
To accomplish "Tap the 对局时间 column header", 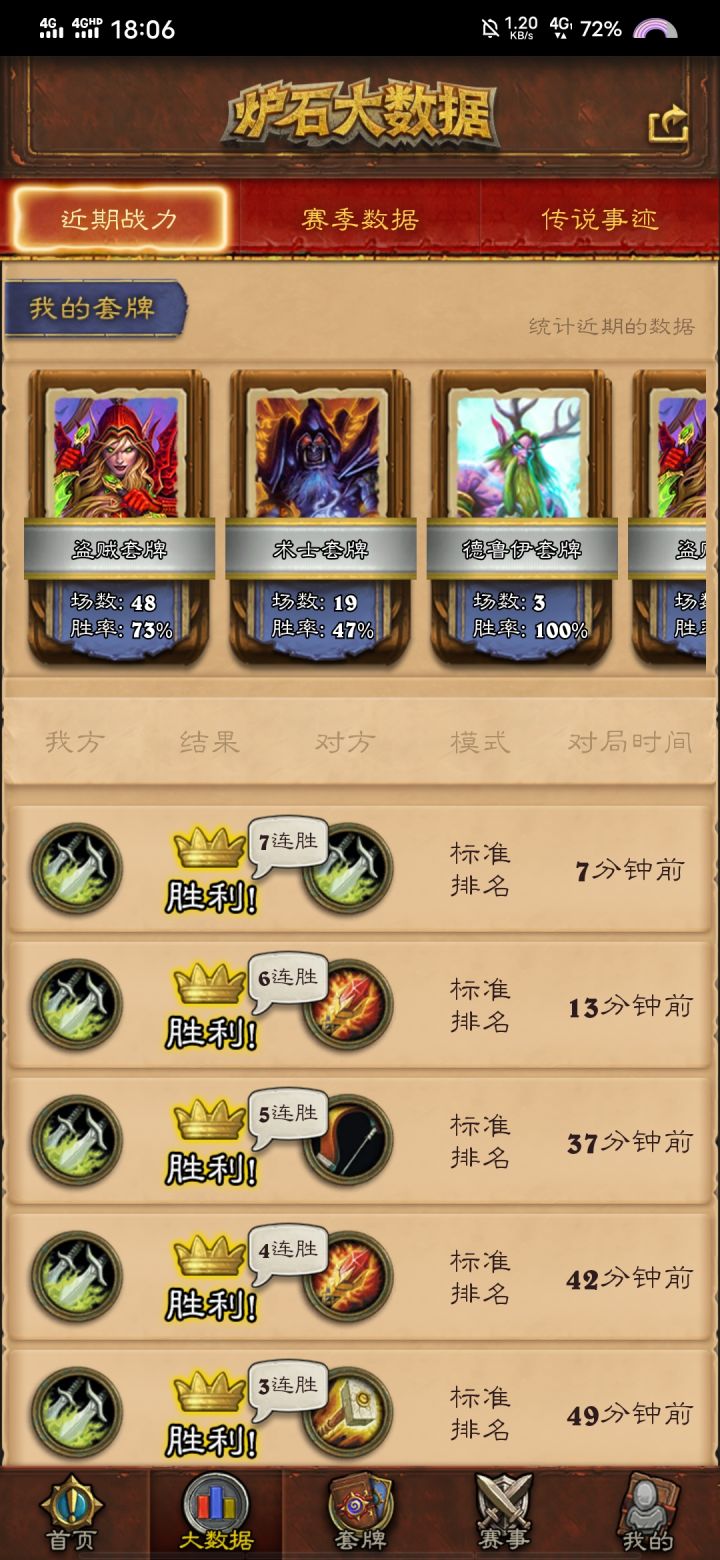I will point(630,741).
